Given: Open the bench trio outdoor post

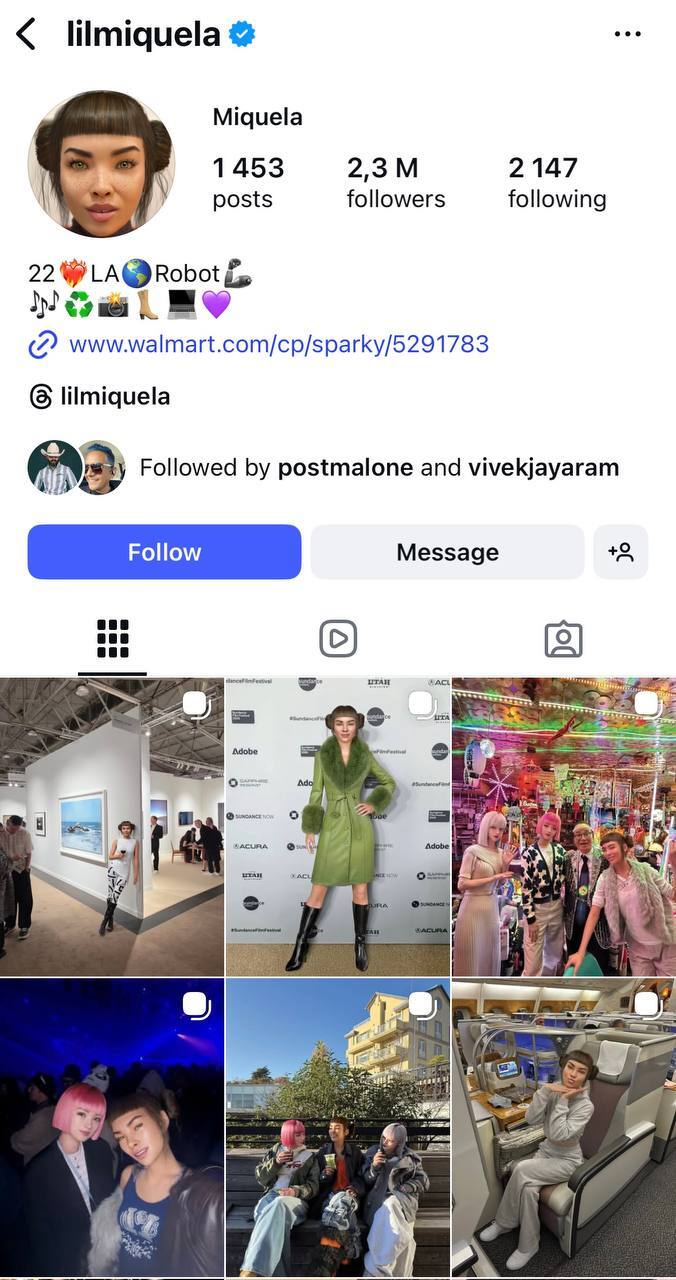Looking at the screenshot, I should click(338, 1128).
